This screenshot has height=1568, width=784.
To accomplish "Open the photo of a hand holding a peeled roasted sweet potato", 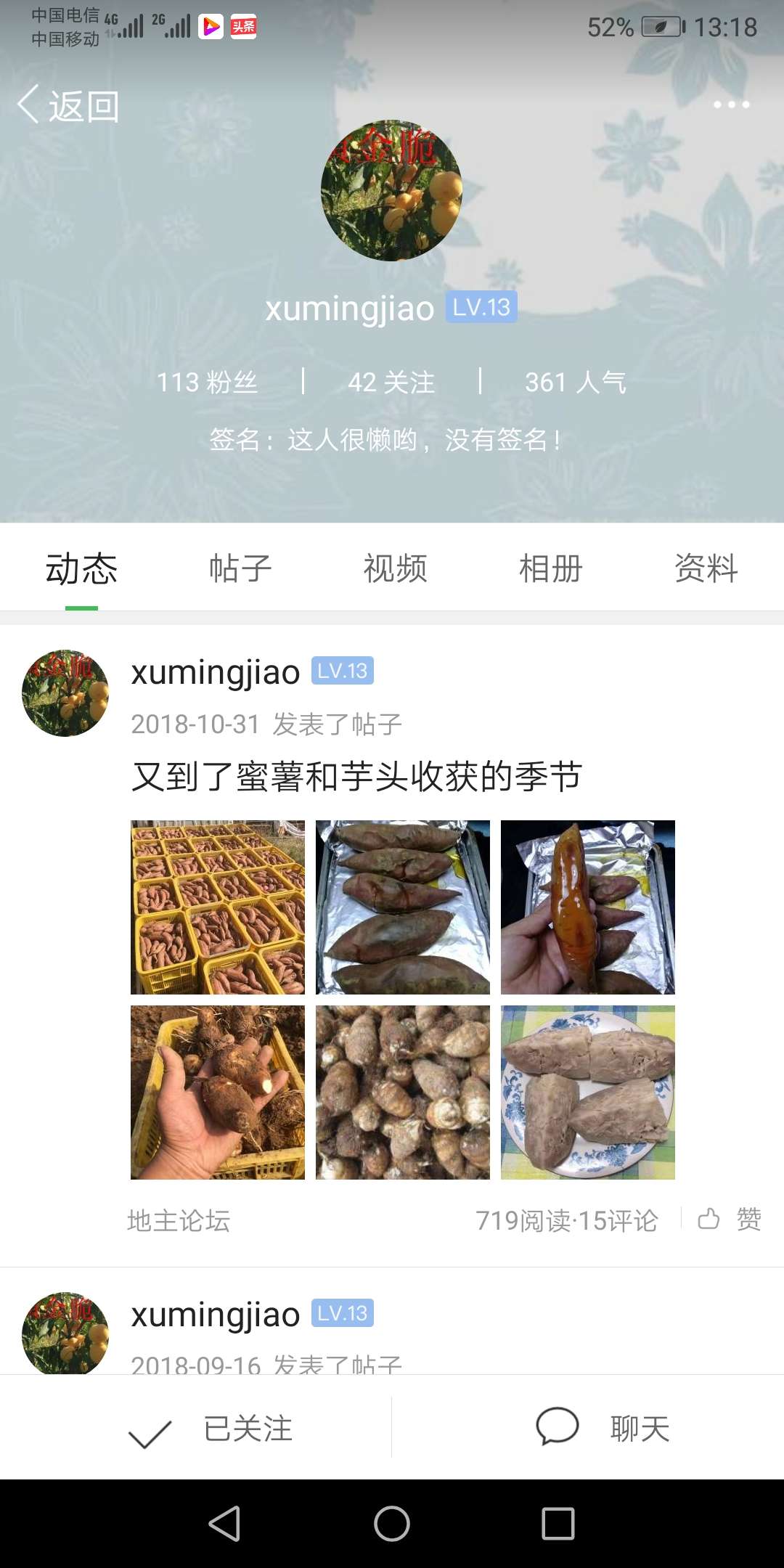I will [x=588, y=907].
